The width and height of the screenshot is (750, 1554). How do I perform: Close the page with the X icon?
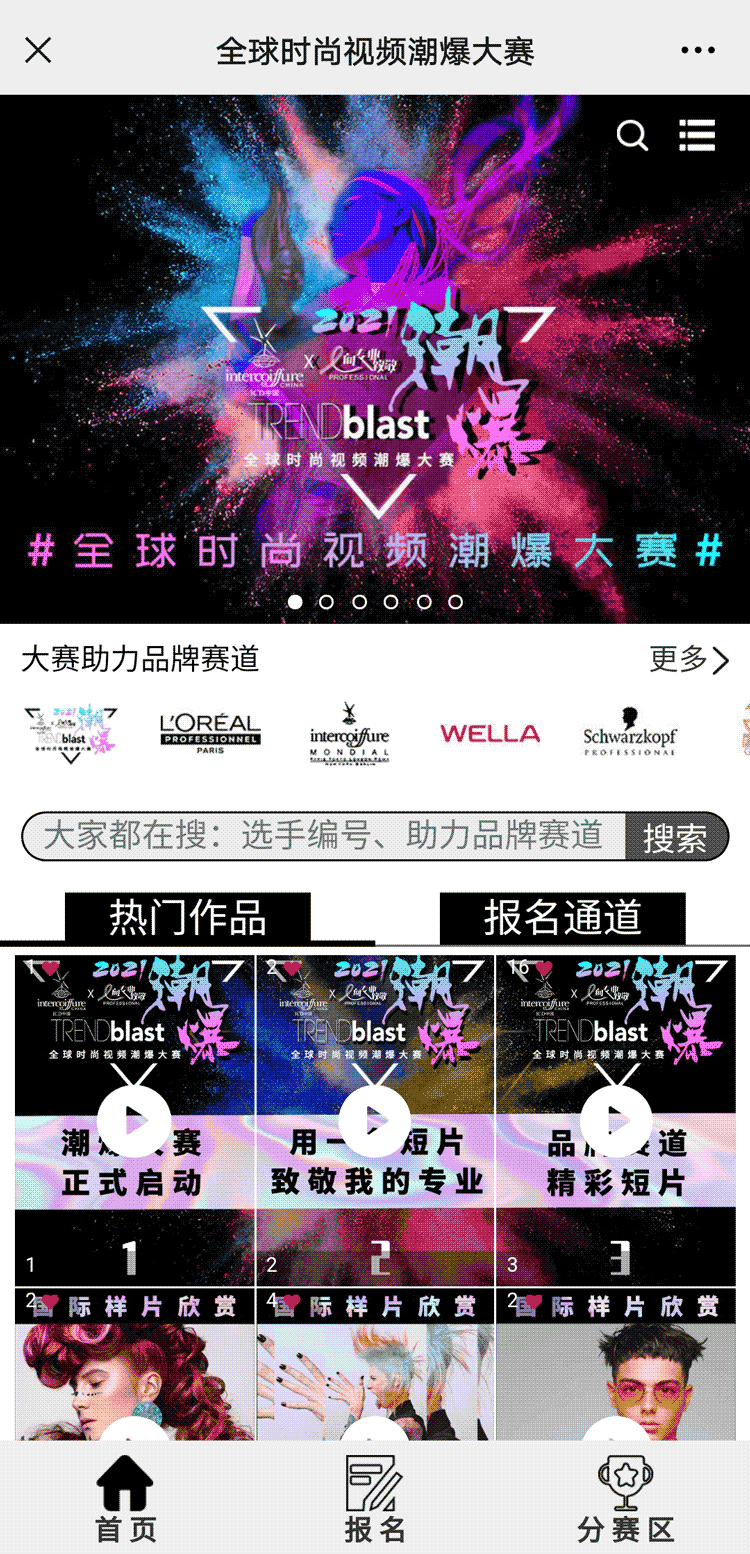coord(38,50)
